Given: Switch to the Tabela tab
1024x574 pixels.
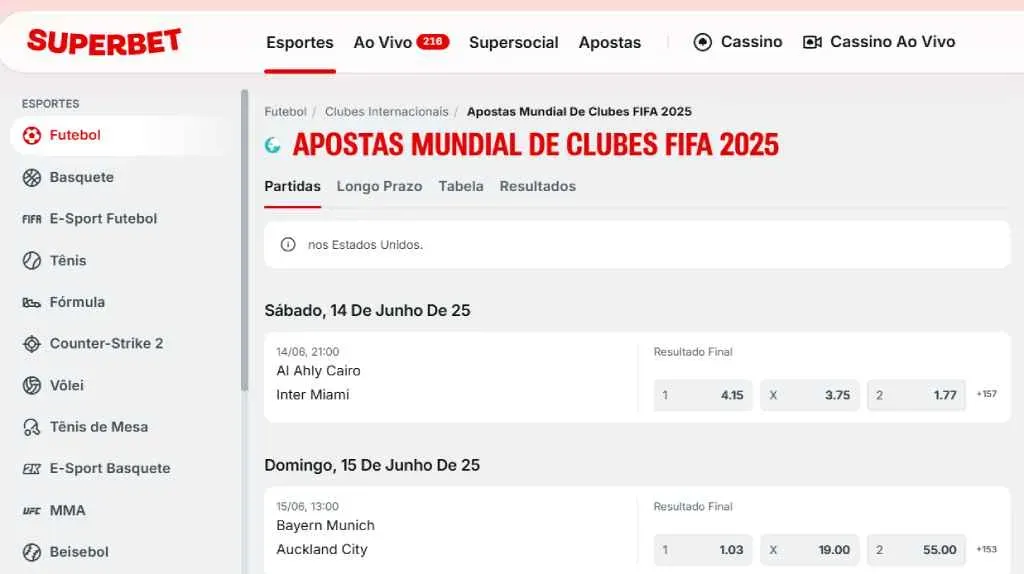Looking at the screenshot, I should pos(460,186).
